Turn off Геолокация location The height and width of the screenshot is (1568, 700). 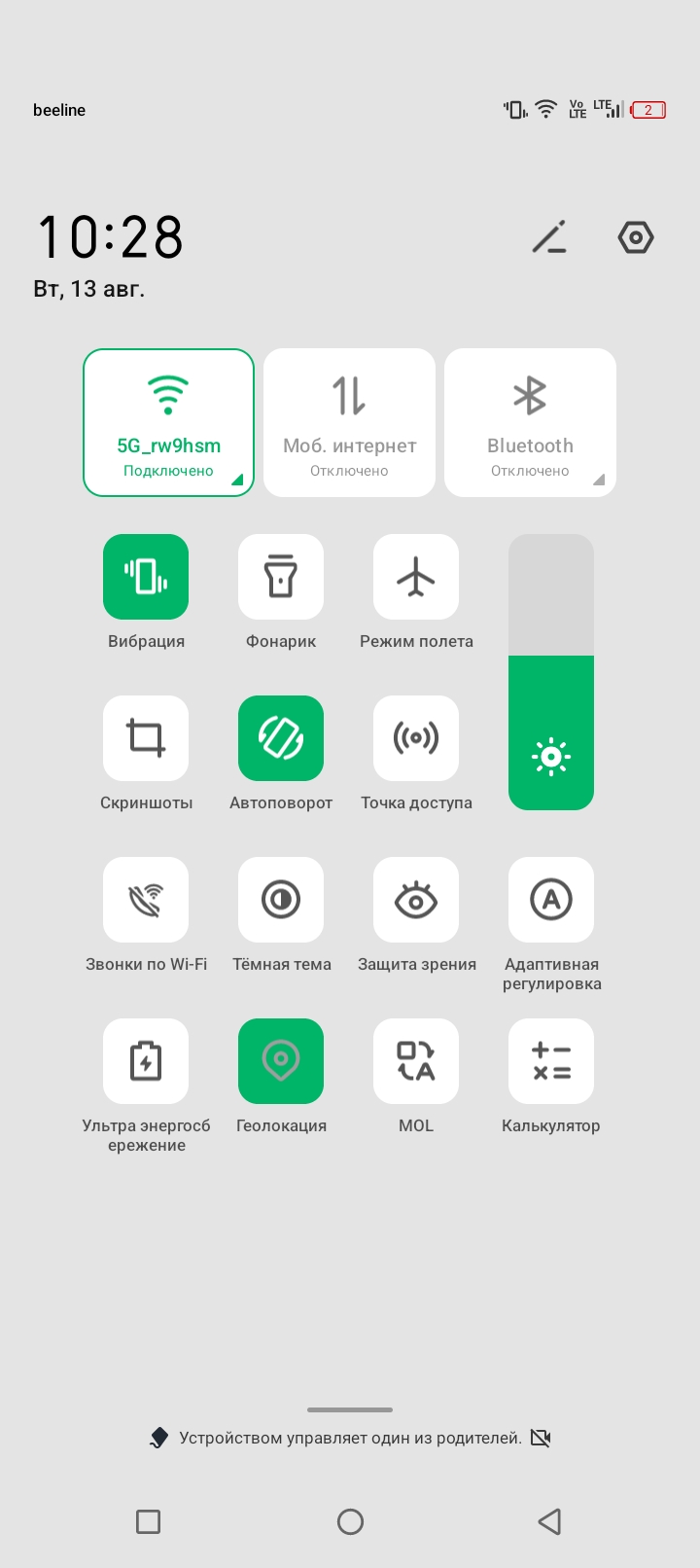pos(281,1061)
